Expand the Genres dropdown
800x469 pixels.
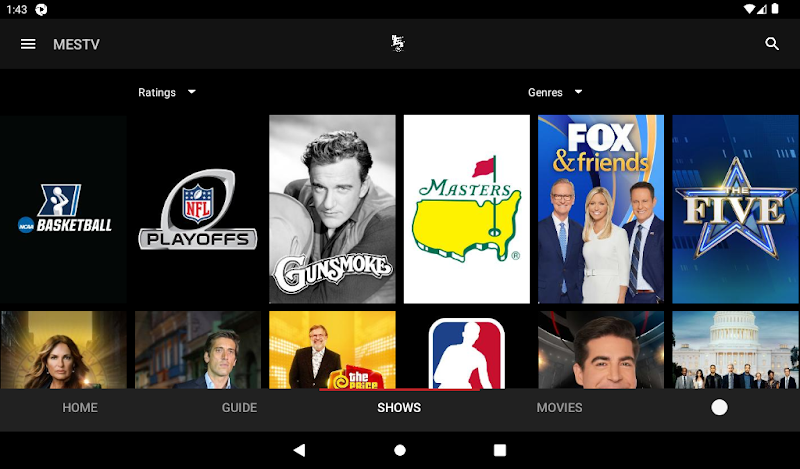[x=555, y=92]
